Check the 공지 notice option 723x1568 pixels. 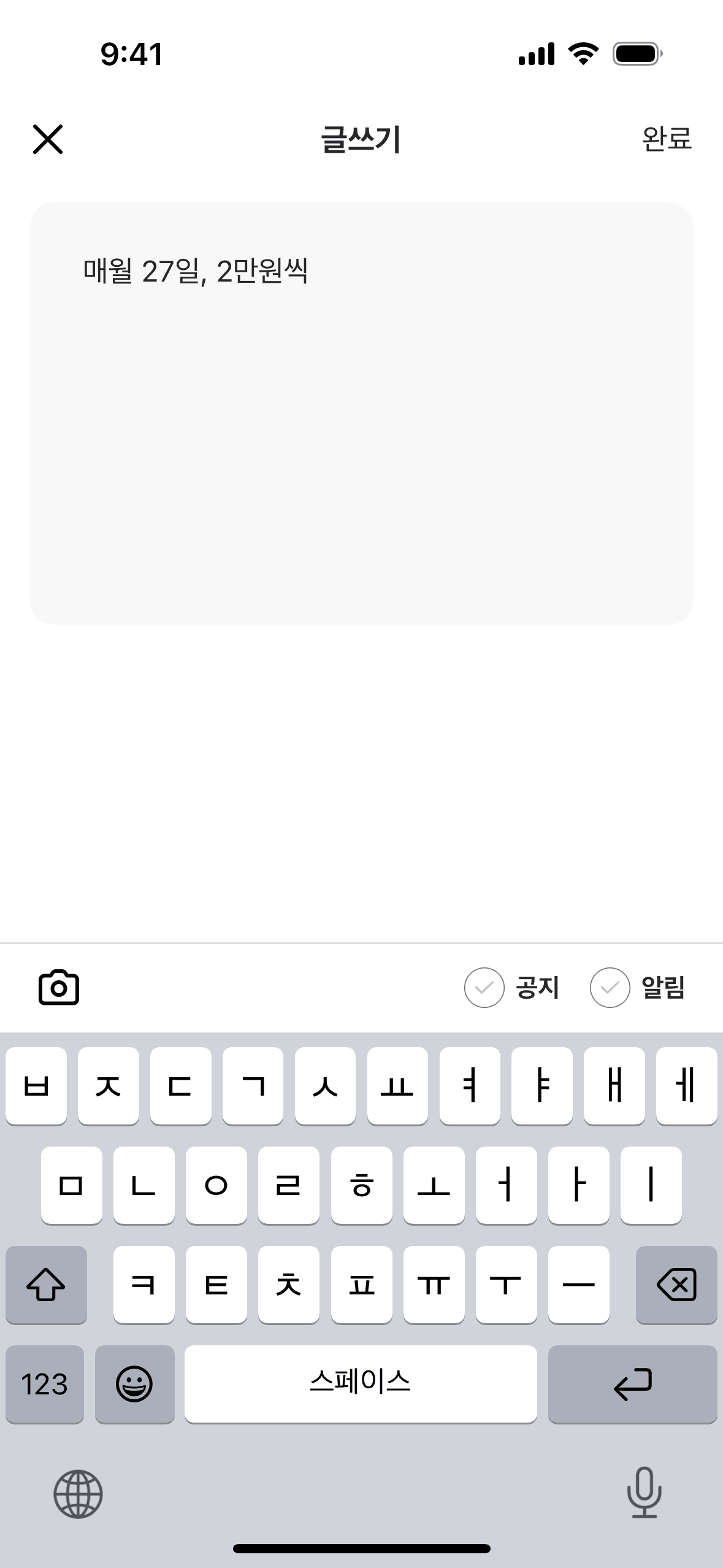[x=484, y=988]
